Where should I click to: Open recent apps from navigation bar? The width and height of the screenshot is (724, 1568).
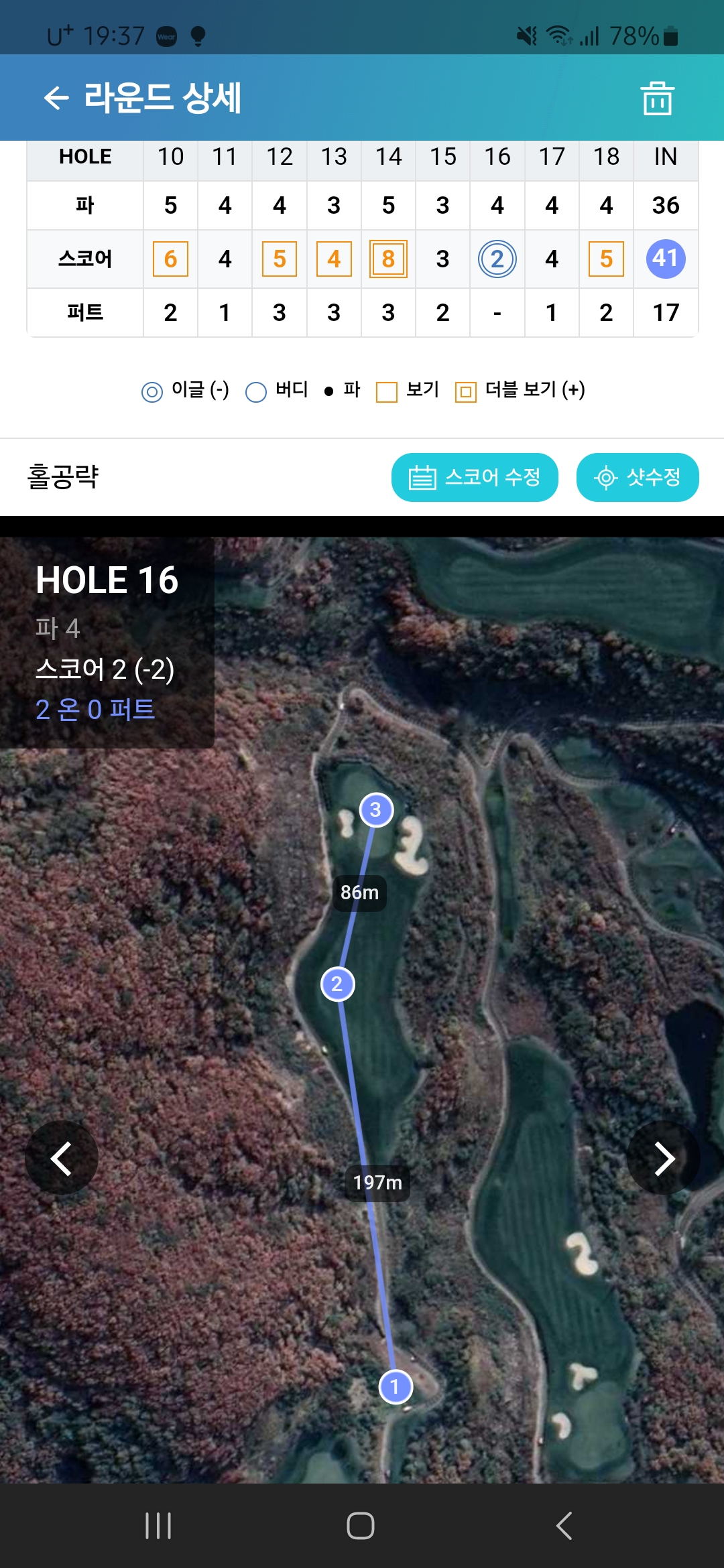pyautogui.click(x=159, y=1526)
